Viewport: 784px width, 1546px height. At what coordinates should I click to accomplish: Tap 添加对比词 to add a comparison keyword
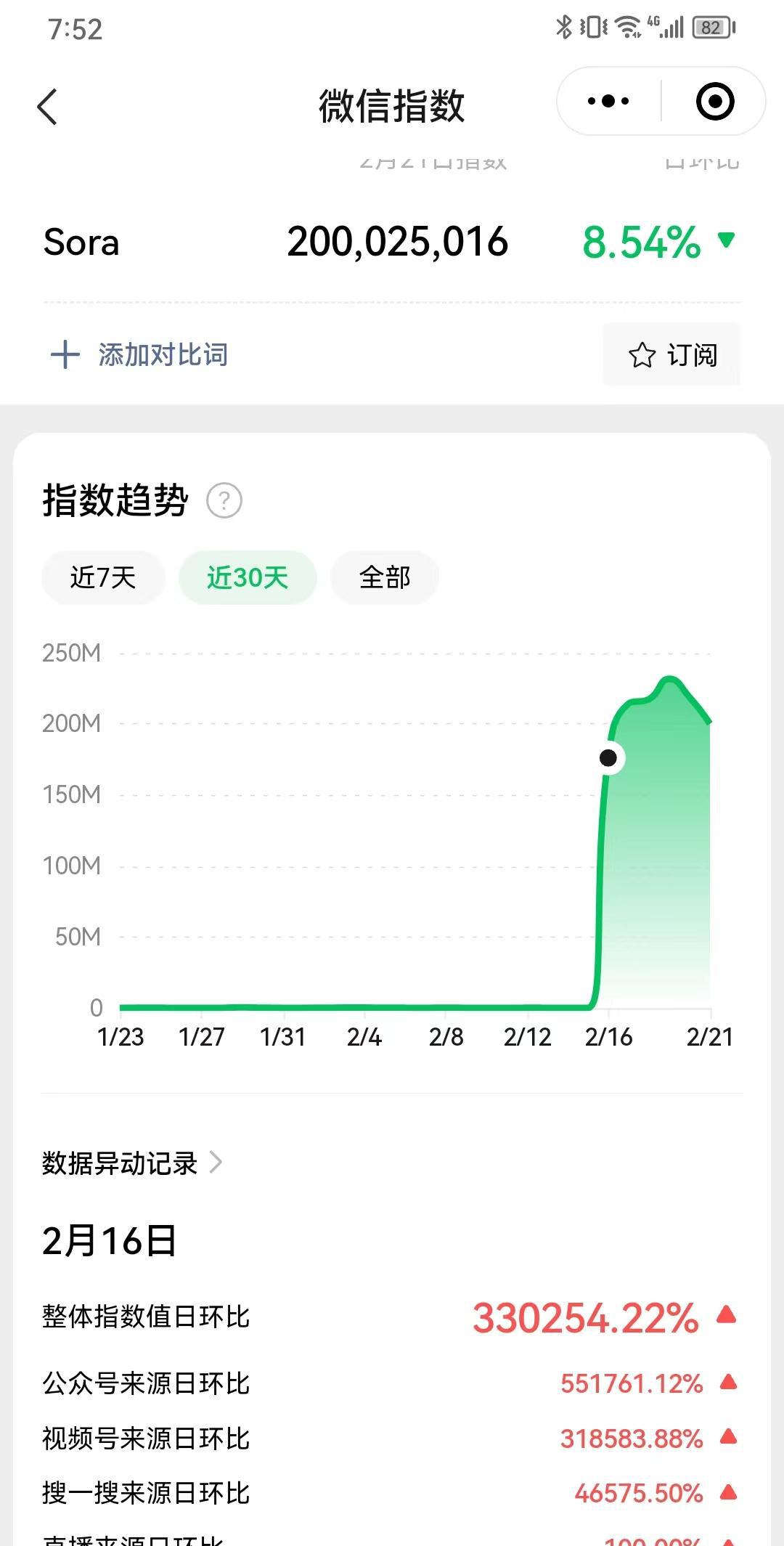(x=139, y=354)
